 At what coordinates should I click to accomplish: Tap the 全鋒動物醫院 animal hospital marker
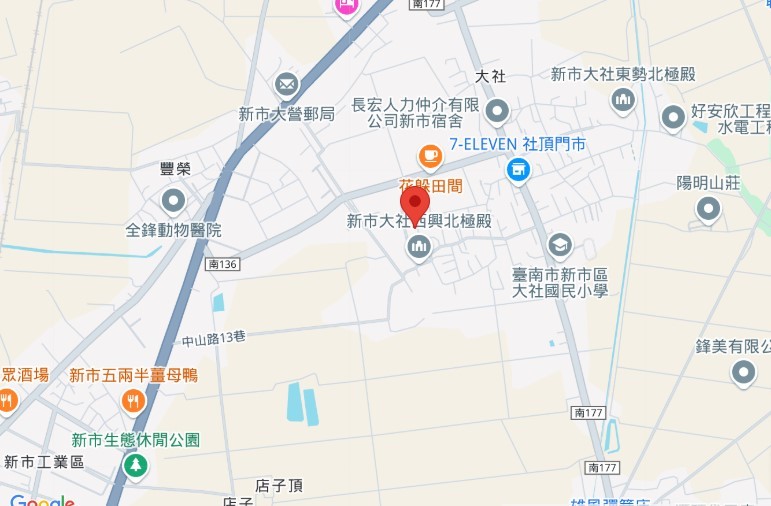coord(174,201)
